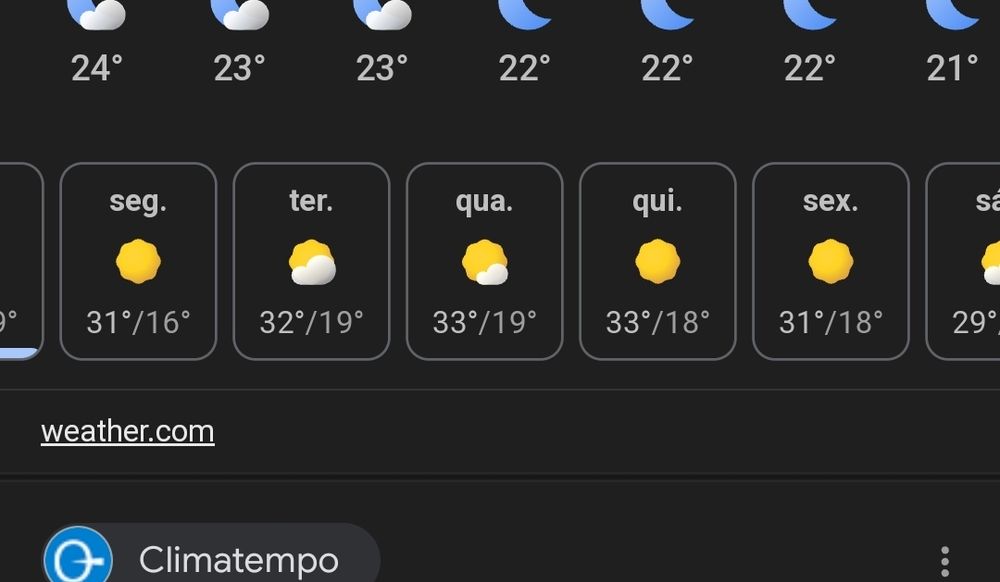Choose the qui. forecast card
The width and height of the screenshot is (1000, 582).
[x=657, y=261]
